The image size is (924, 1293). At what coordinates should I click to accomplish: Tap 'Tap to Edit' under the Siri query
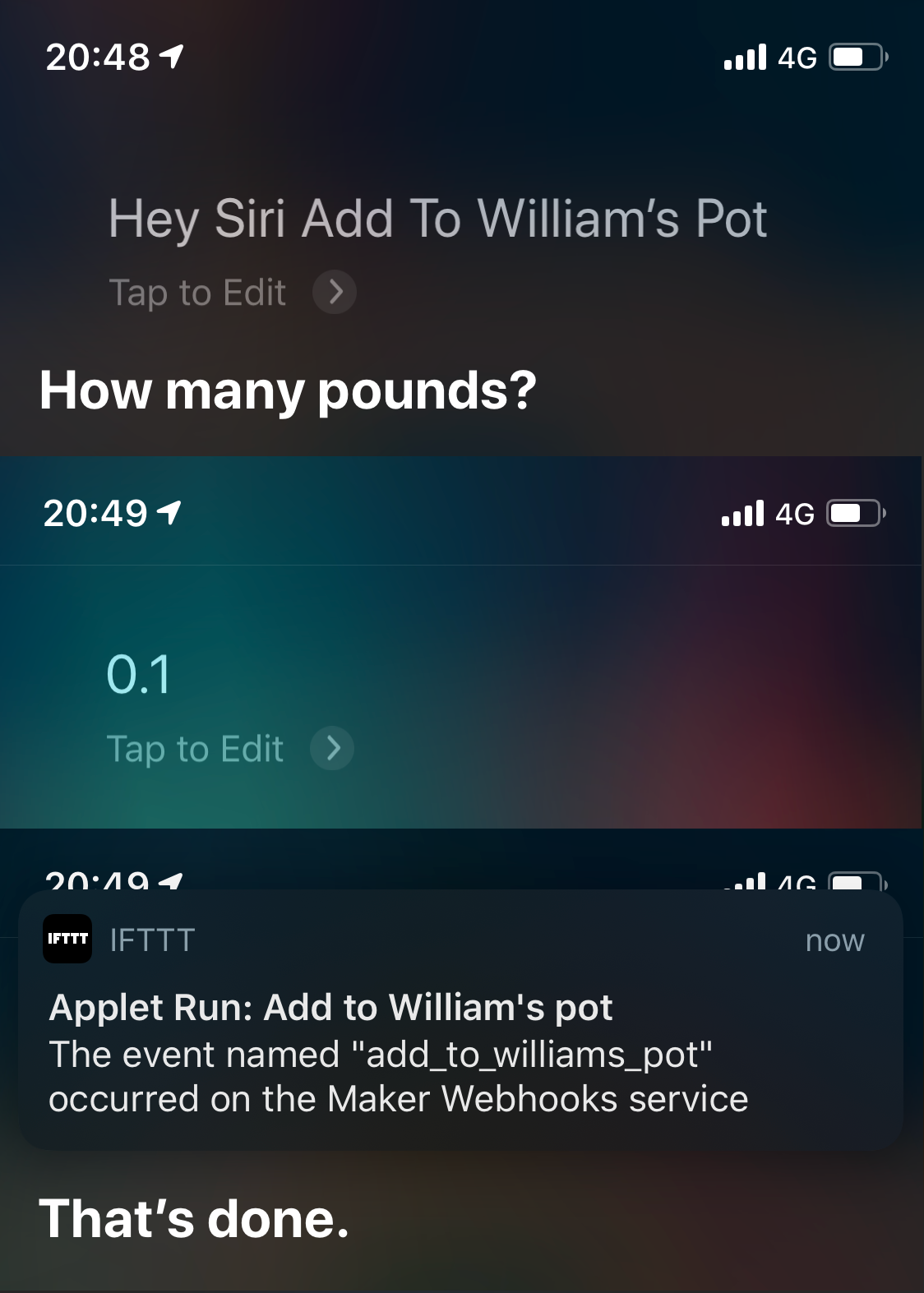[197, 293]
